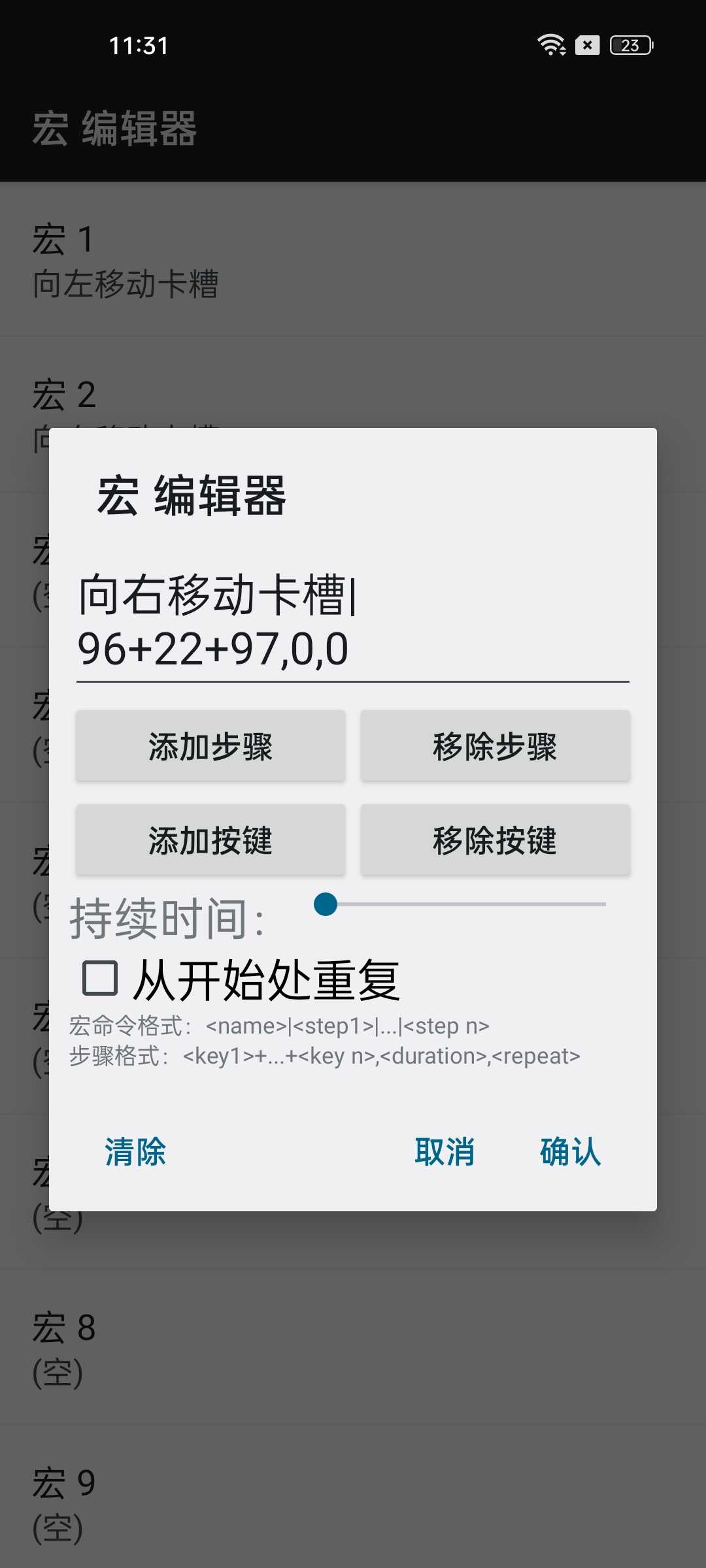
Task: Enable the 从开始处重复 checkbox
Action: [101, 979]
